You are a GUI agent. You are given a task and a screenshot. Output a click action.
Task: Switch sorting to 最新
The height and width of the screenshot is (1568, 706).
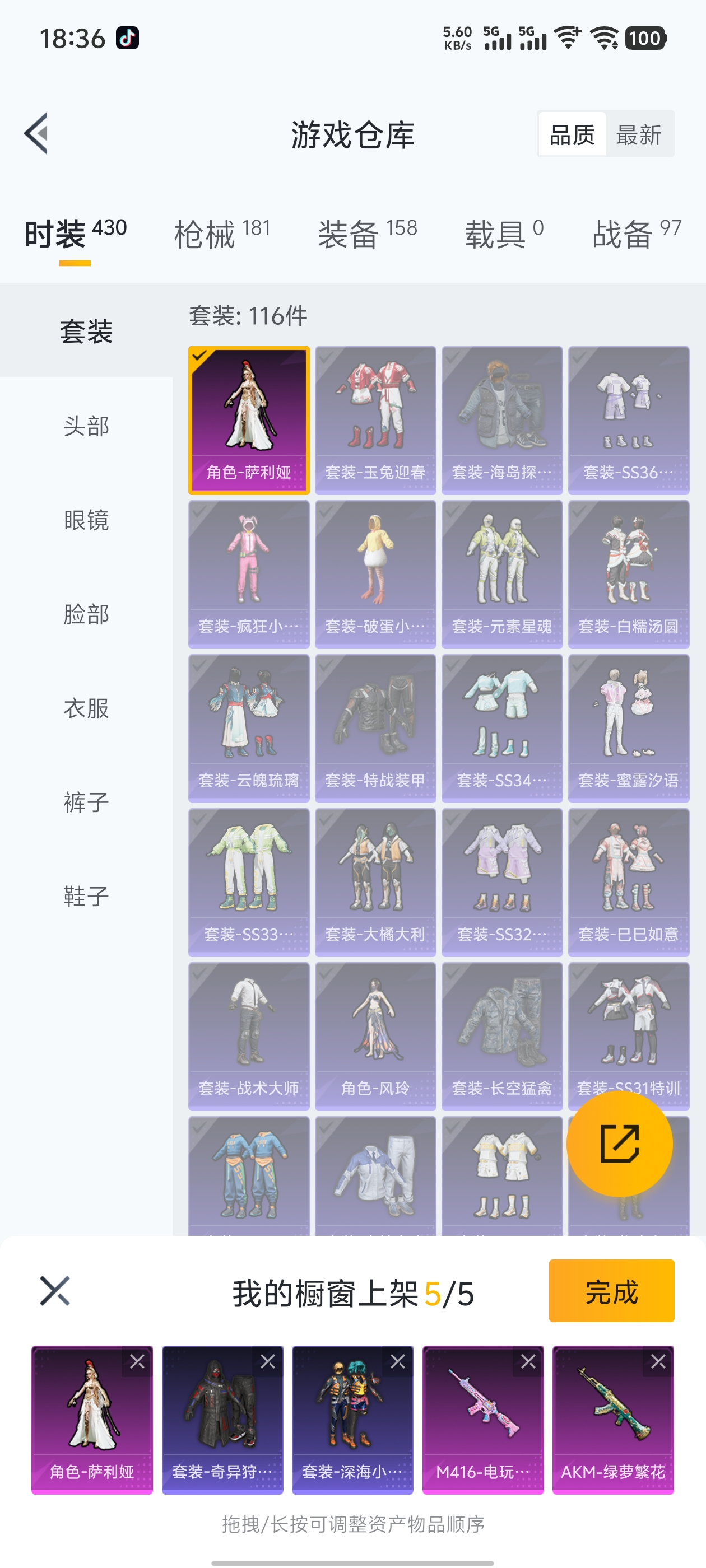point(638,134)
